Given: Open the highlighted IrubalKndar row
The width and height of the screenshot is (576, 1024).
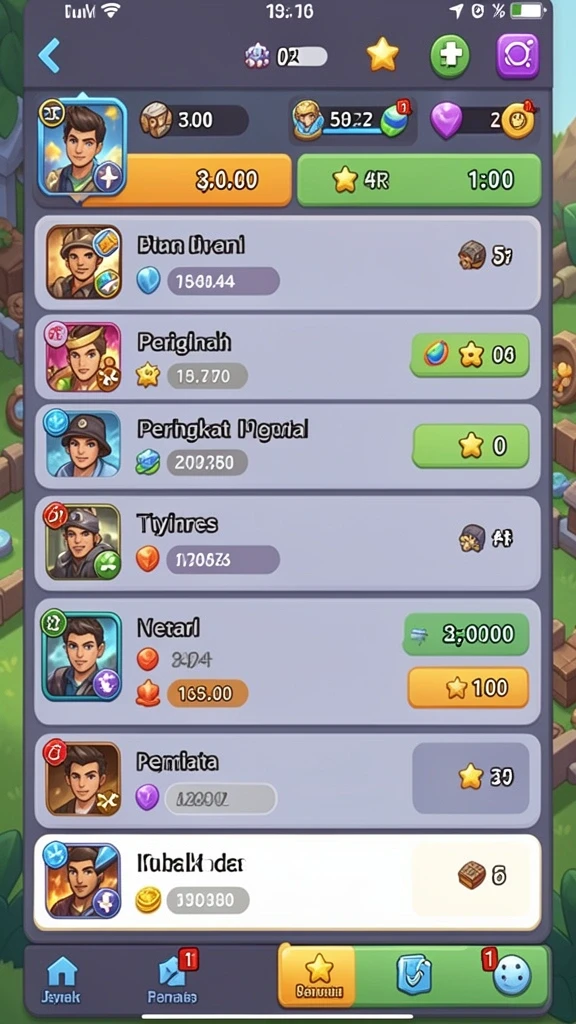Looking at the screenshot, I should [287, 882].
